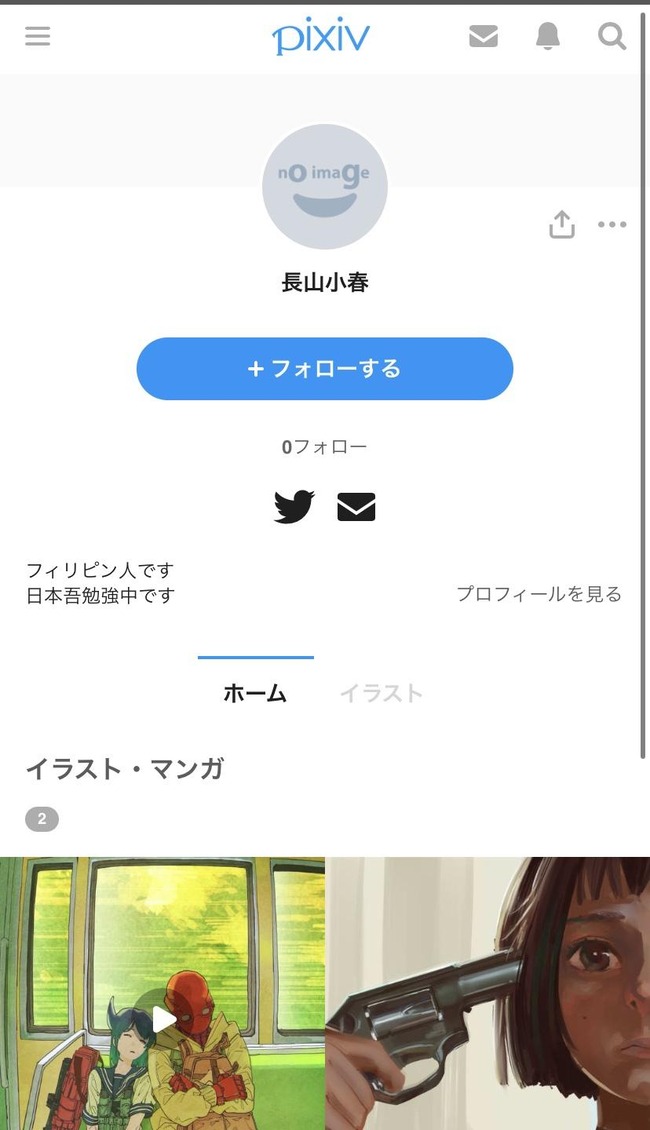The width and height of the screenshot is (650, 1130).
Task: Open the hamburger menu
Action: pyautogui.click(x=37, y=36)
